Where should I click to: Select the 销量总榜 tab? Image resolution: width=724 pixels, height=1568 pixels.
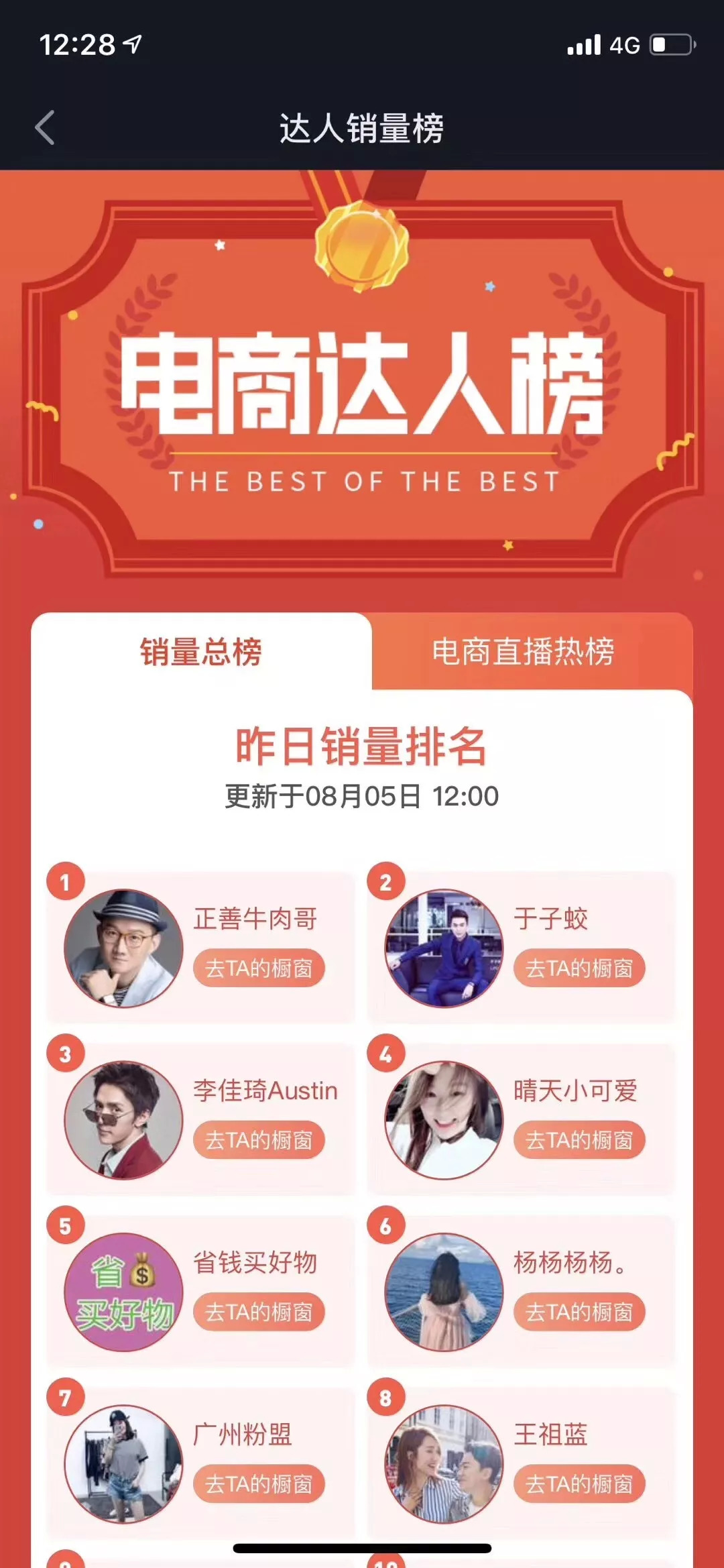tap(200, 651)
